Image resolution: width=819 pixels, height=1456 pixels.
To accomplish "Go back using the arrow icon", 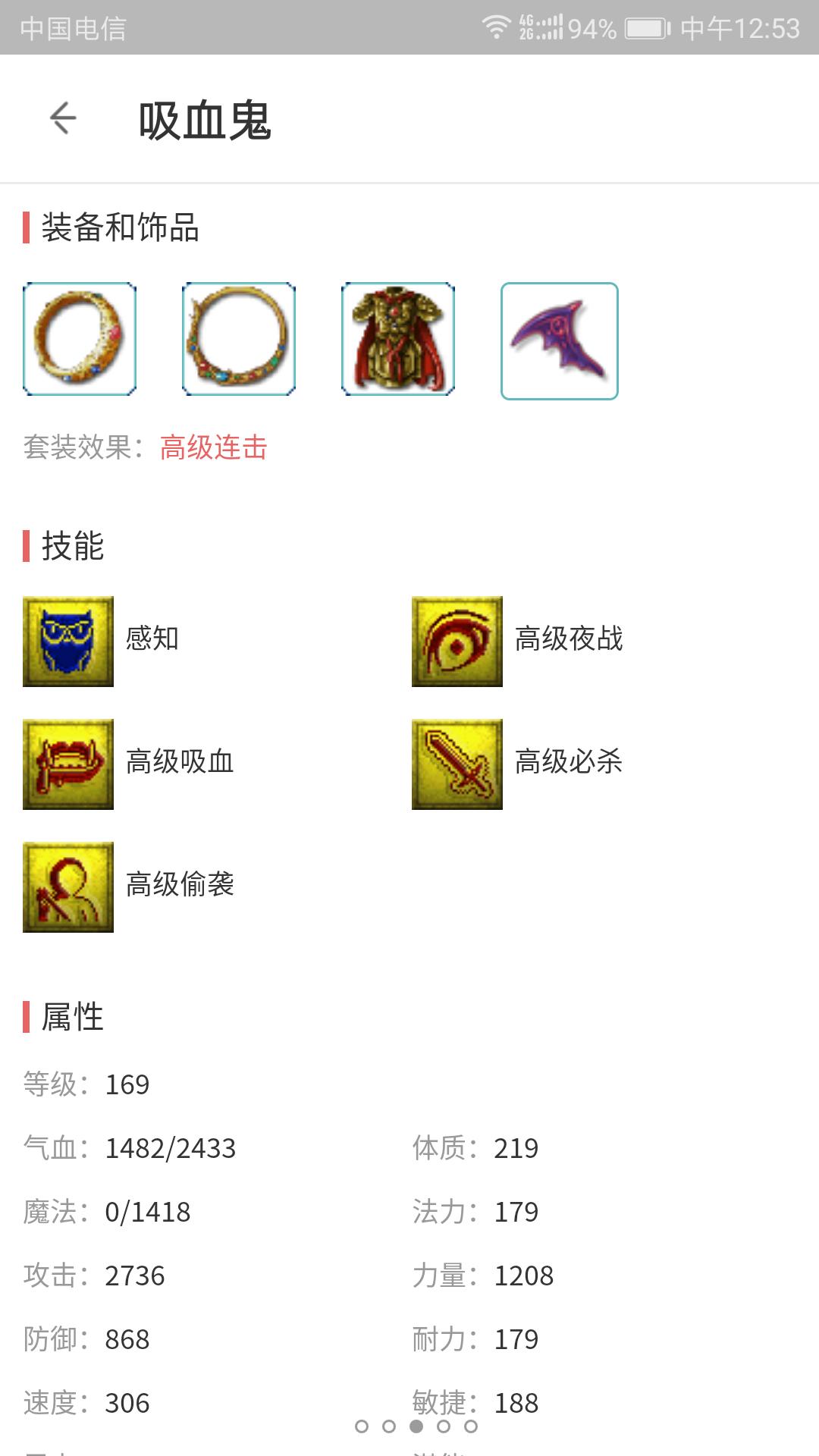I will [63, 118].
